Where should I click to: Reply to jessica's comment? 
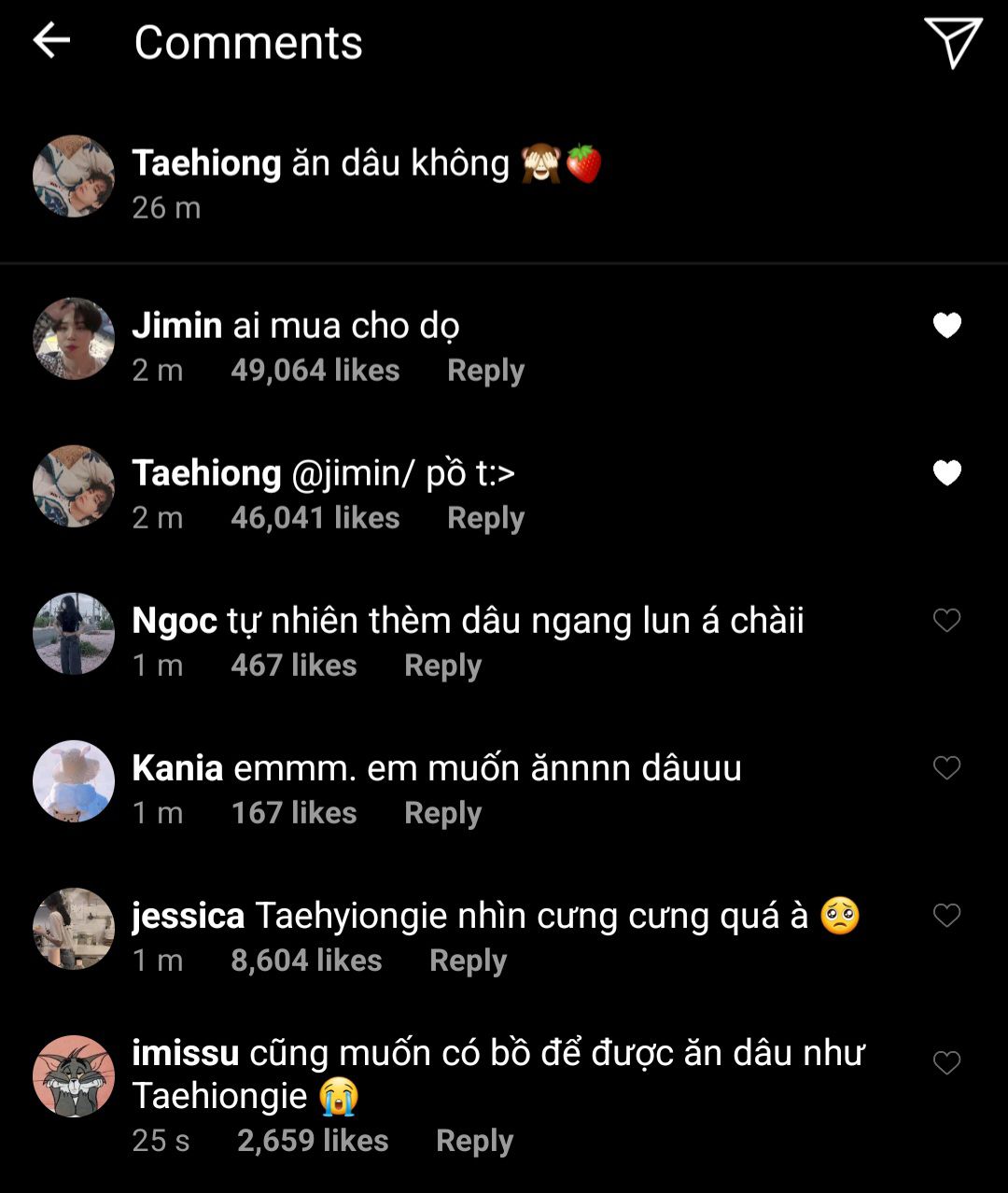468,961
